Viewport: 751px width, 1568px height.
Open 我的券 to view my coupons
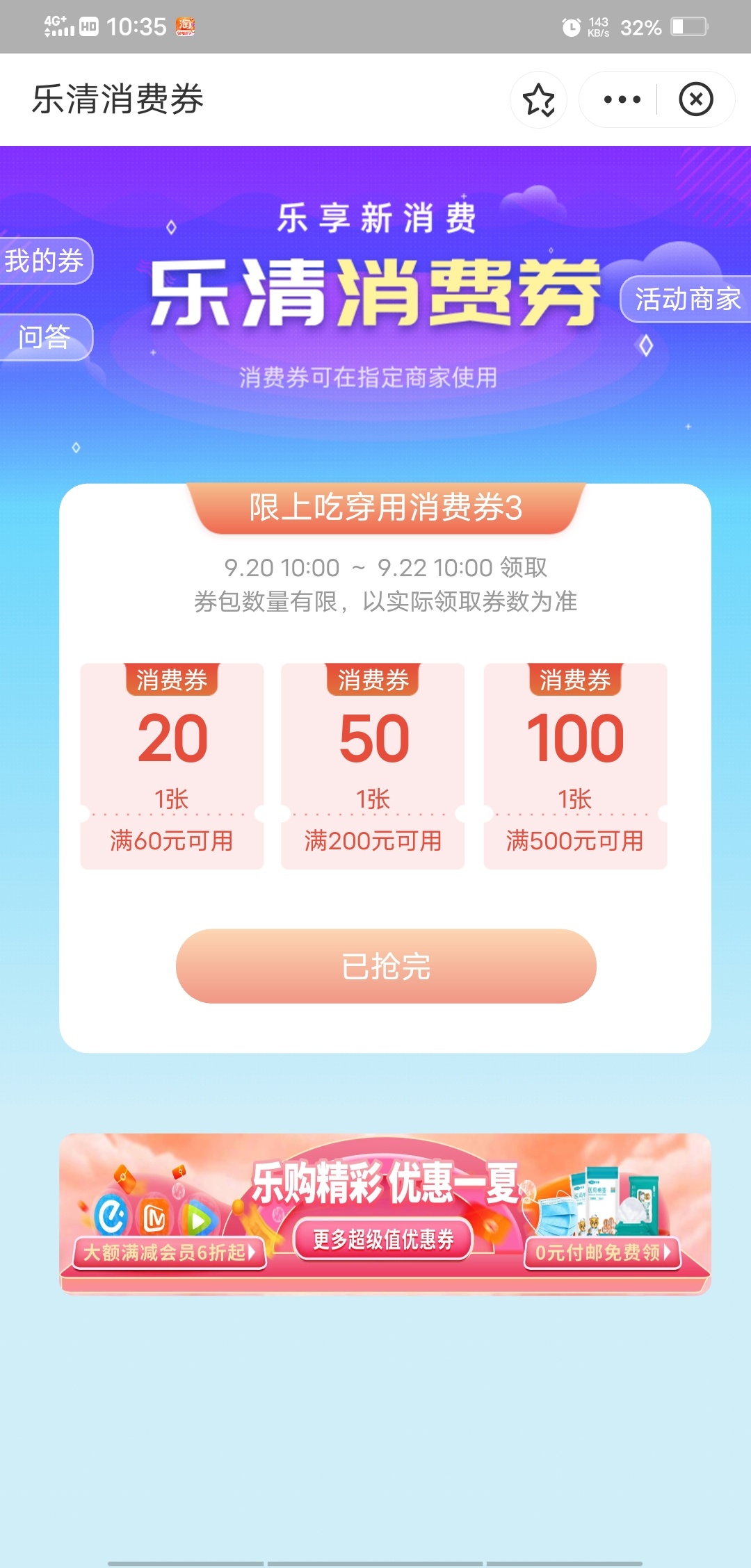pyautogui.click(x=45, y=261)
